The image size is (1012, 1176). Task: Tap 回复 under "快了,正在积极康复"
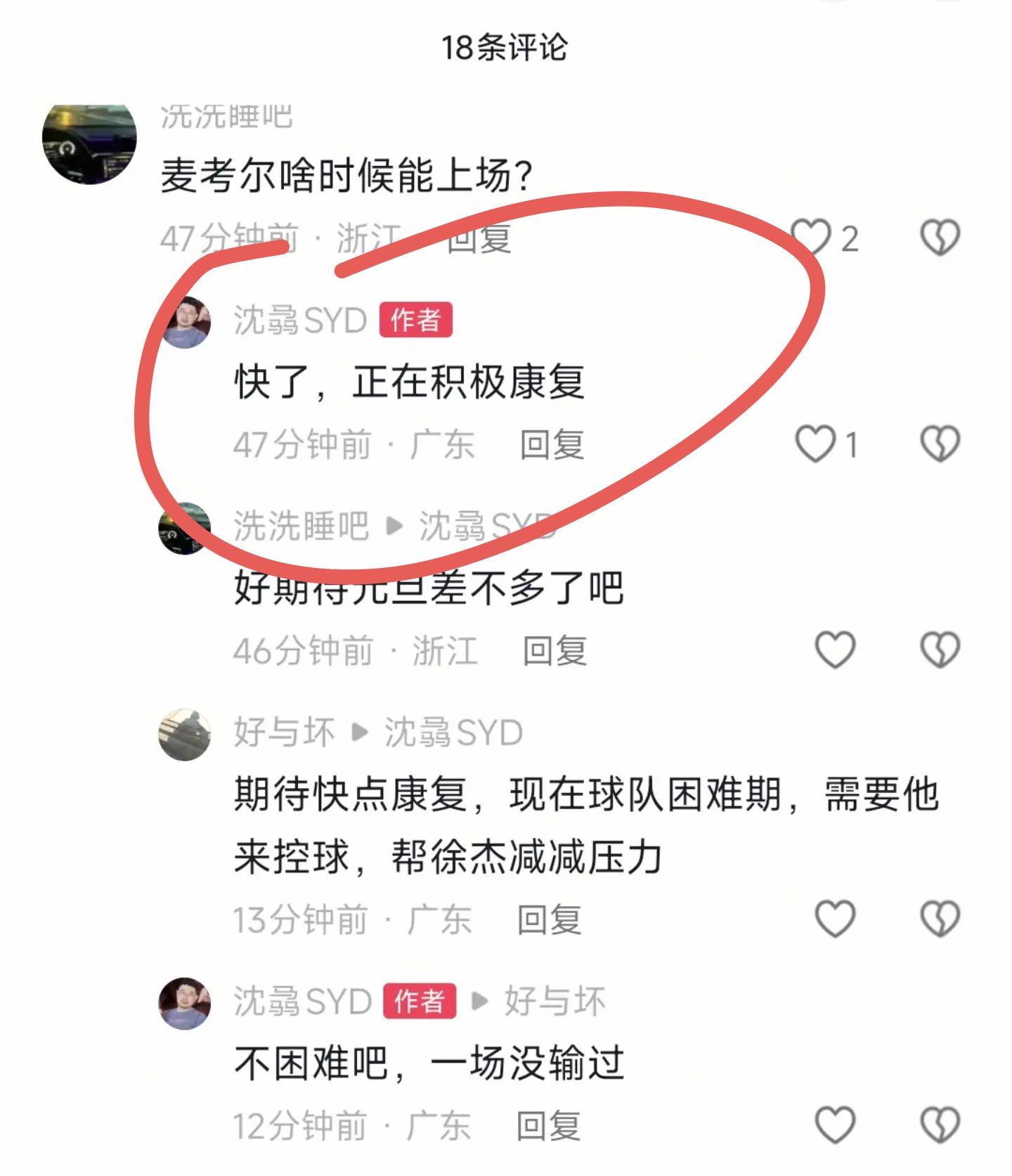552,445
